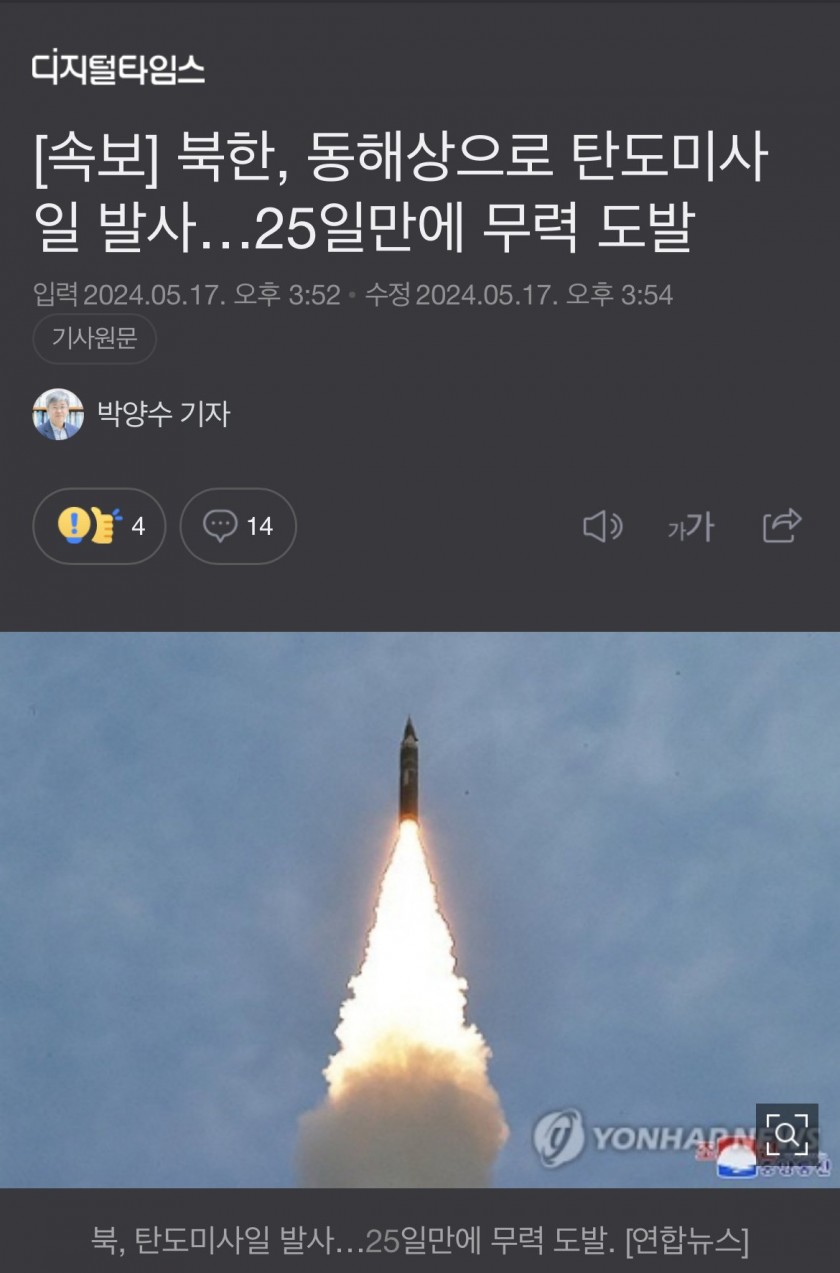Open reporter 박양수 기자's profile
The height and width of the screenshot is (1273, 840).
131,413
